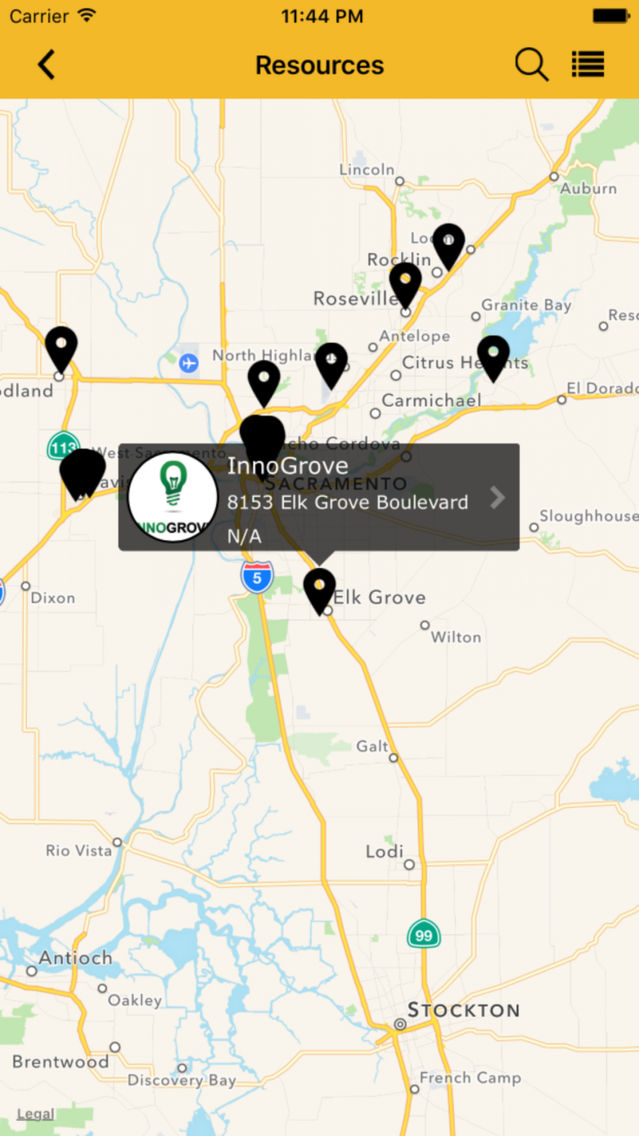Select the map pin at Roseville
This screenshot has height=1136, width=639.
405,285
